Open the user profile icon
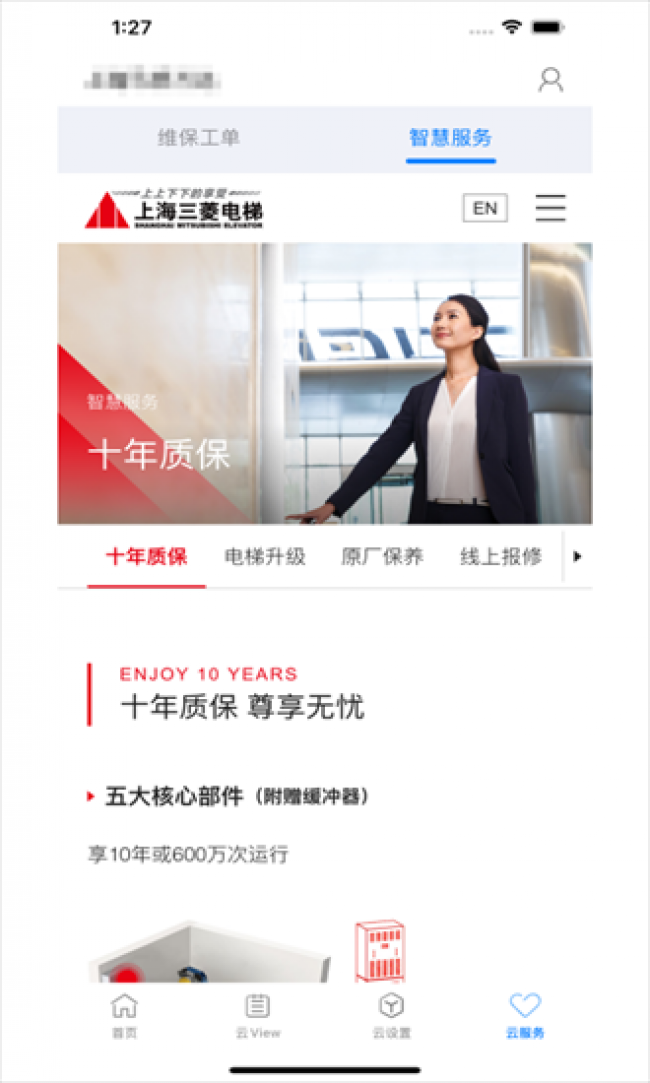650x1083 pixels. [551, 80]
